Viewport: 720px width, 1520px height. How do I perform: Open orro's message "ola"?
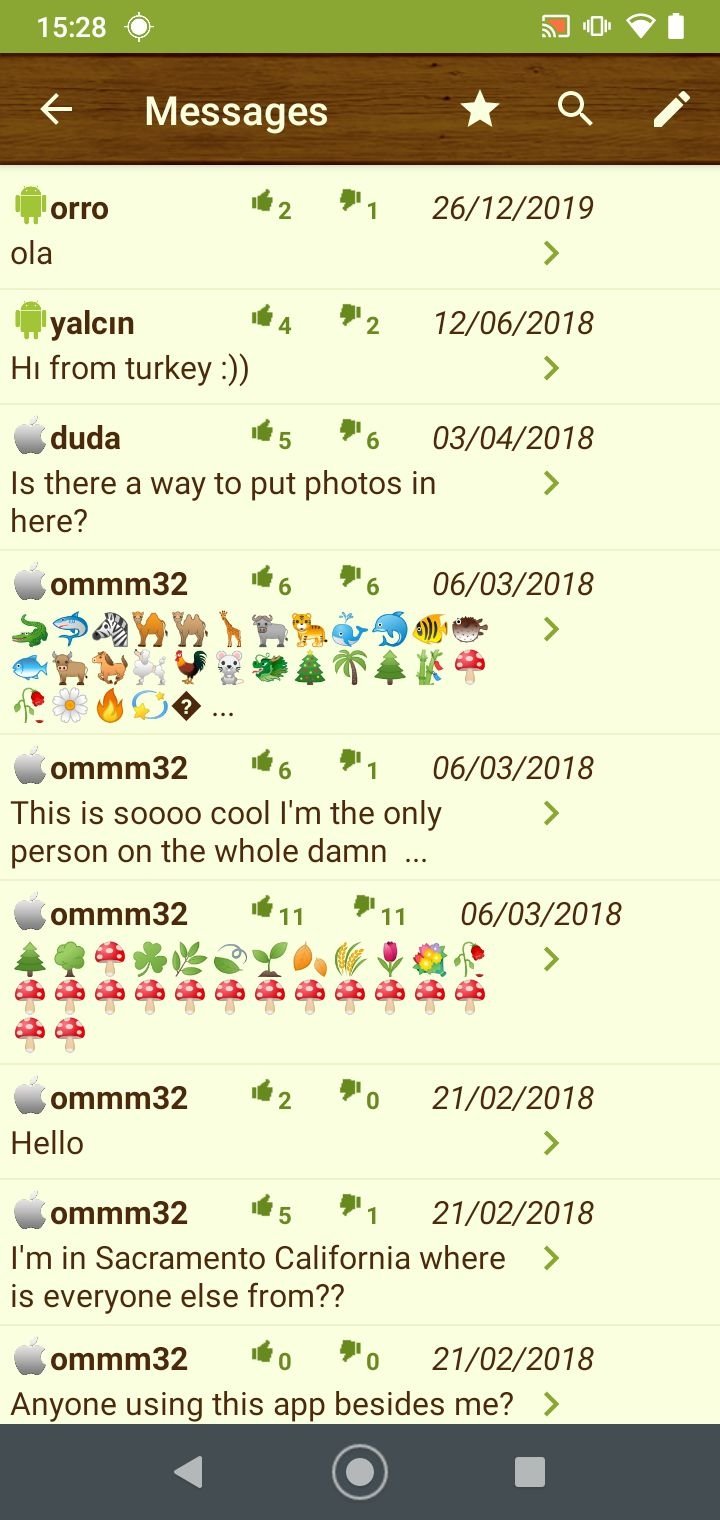tap(360, 232)
